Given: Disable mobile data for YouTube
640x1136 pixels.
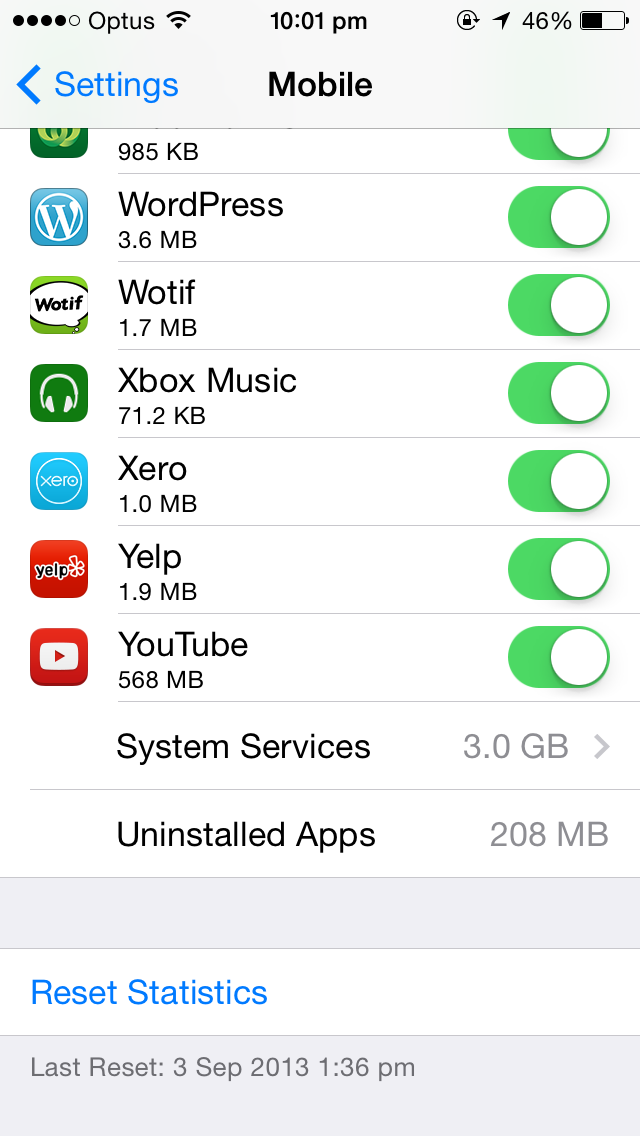Looking at the screenshot, I should click(559, 657).
